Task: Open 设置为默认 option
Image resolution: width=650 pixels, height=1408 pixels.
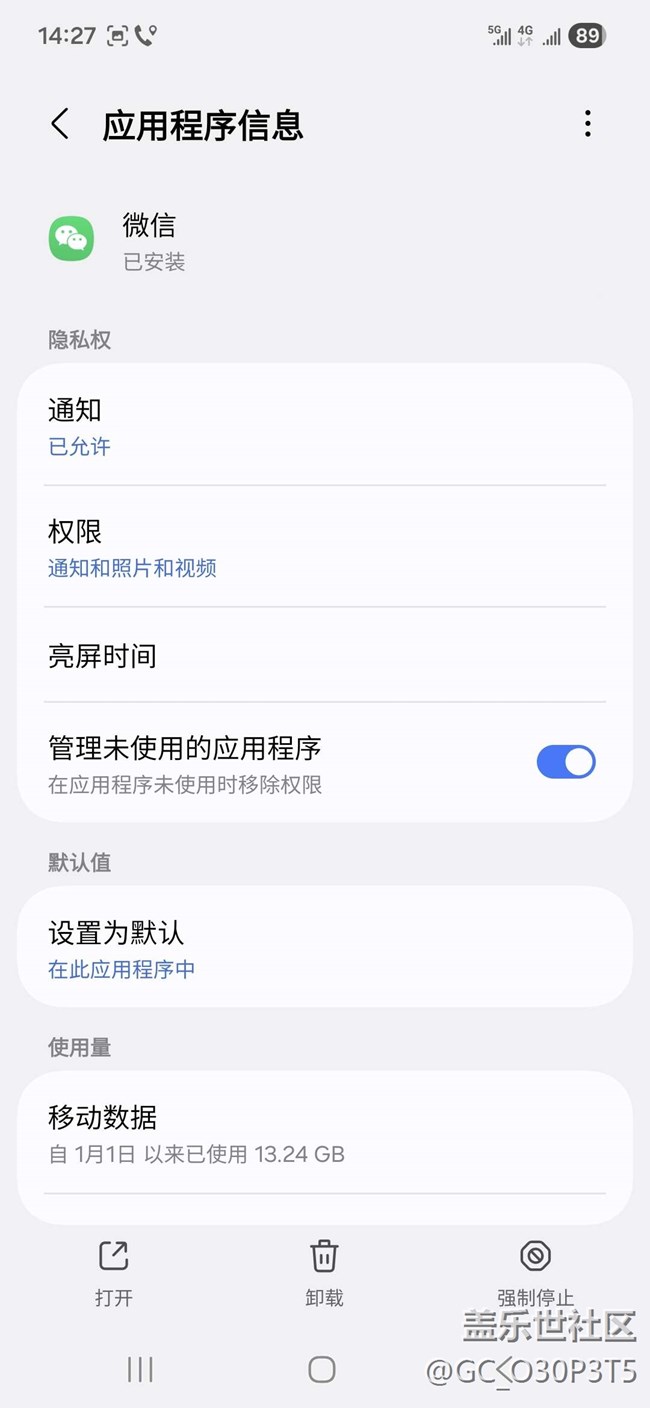Action: click(324, 948)
